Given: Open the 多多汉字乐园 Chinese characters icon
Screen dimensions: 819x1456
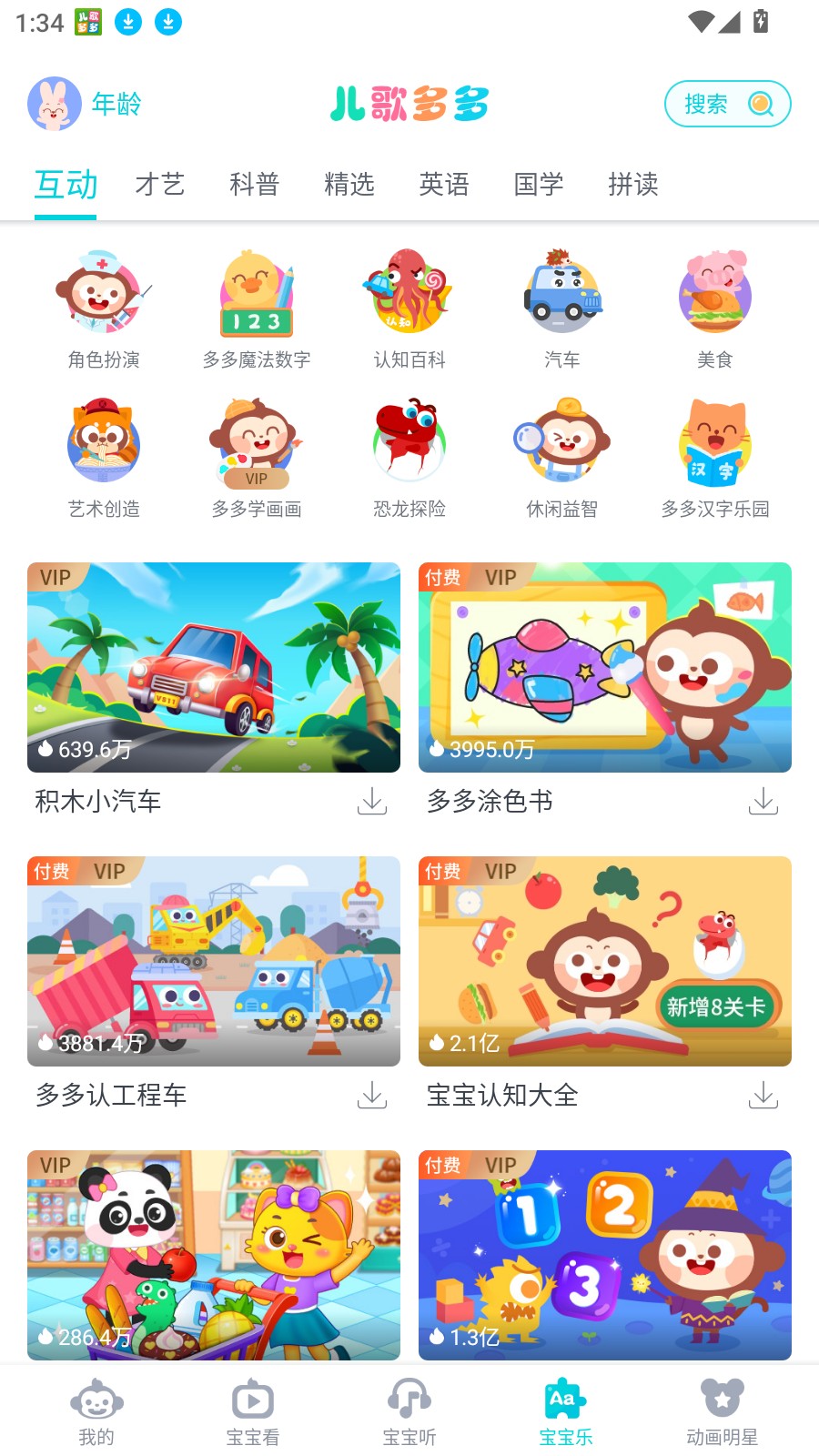Looking at the screenshot, I should tap(714, 444).
